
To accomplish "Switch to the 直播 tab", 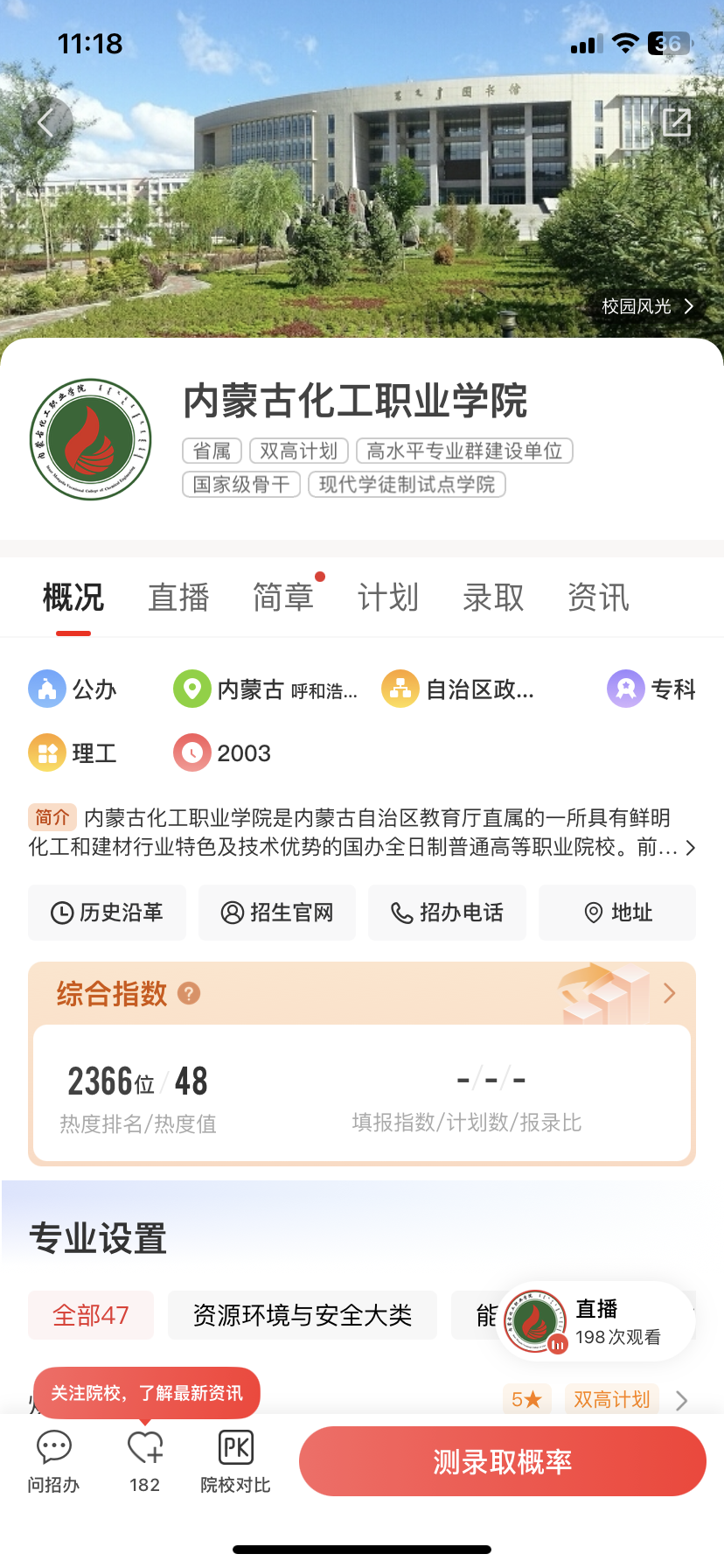I will 178,598.
